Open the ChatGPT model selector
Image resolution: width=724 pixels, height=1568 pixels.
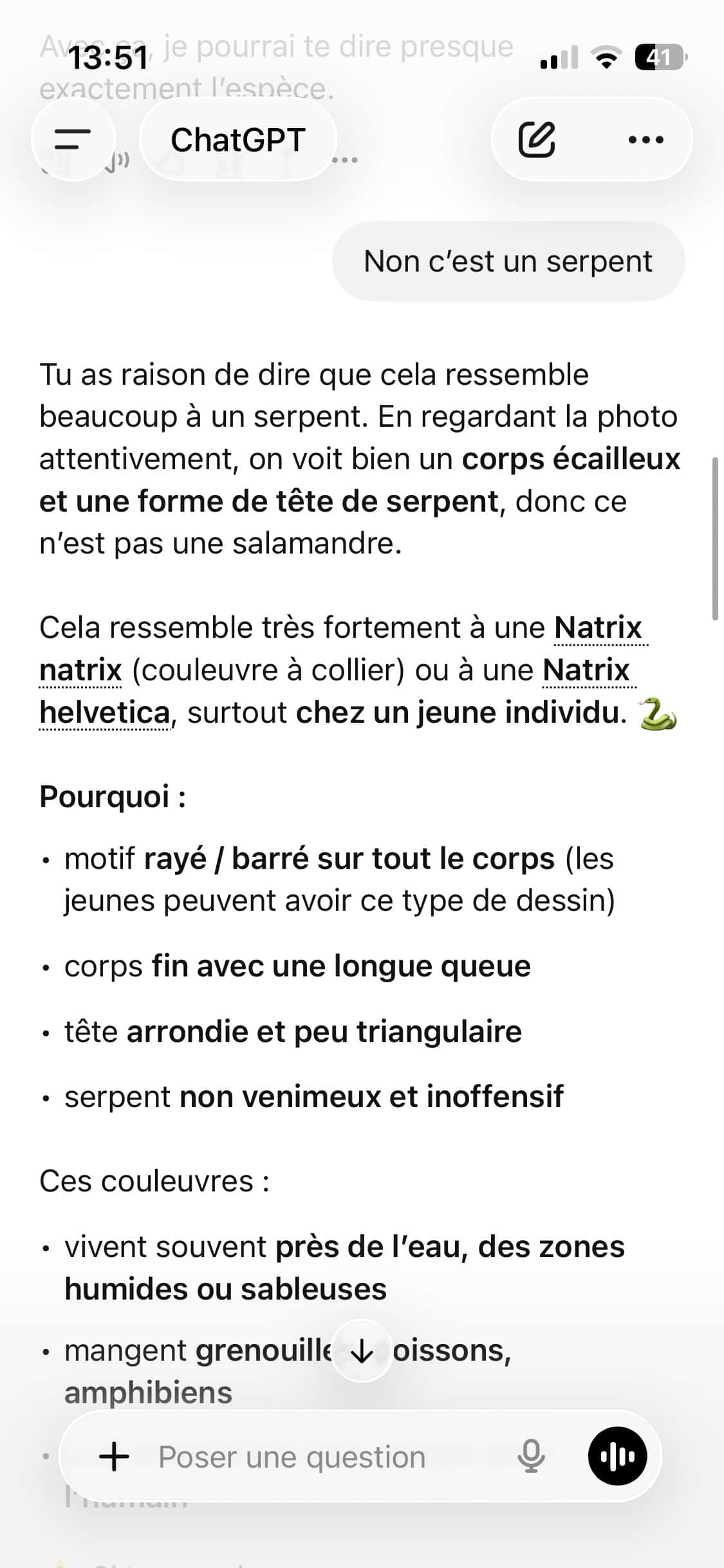pos(238,139)
